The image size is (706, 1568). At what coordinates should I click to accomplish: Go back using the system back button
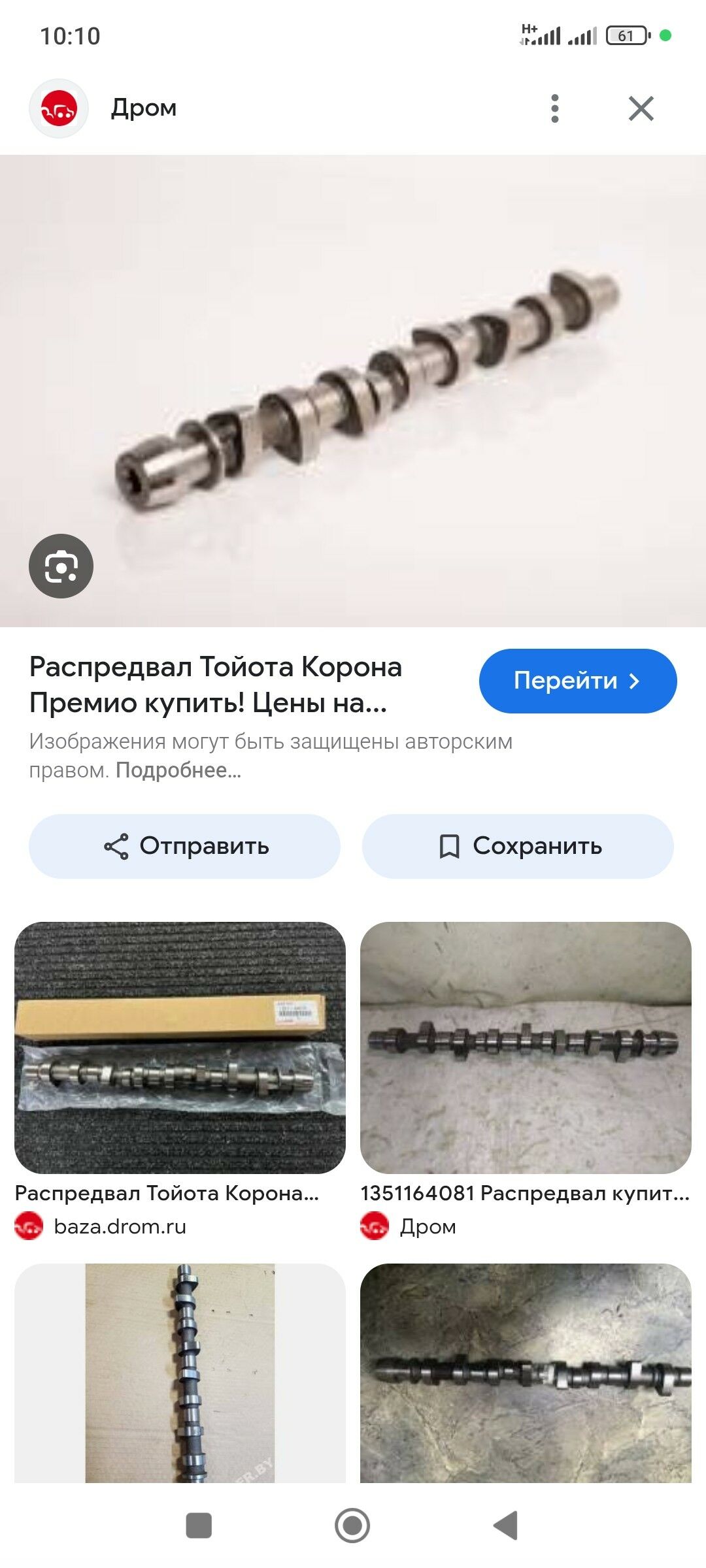(x=505, y=1526)
